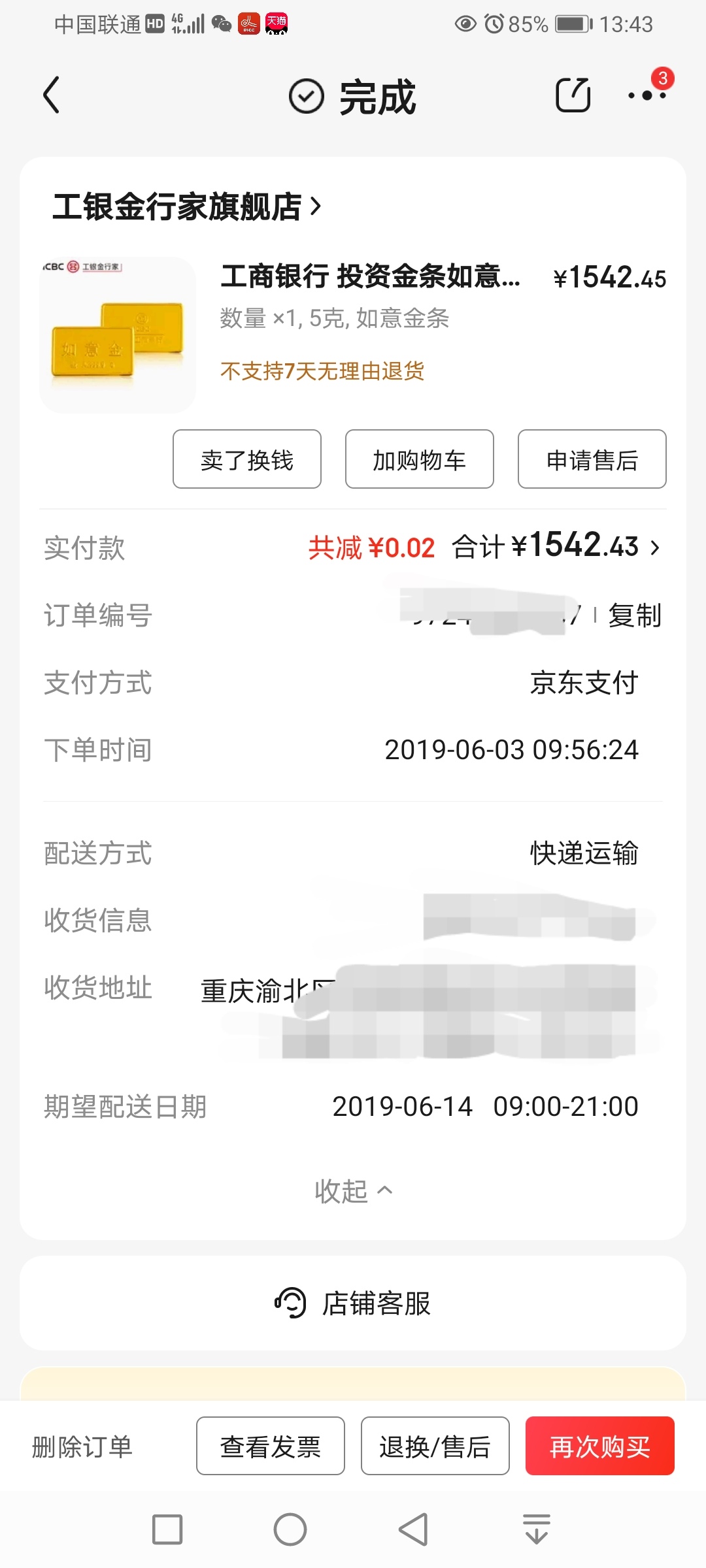This screenshot has height=1568, width=706.
Task: Select 申请售后 for the gold bar
Action: click(592, 459)
